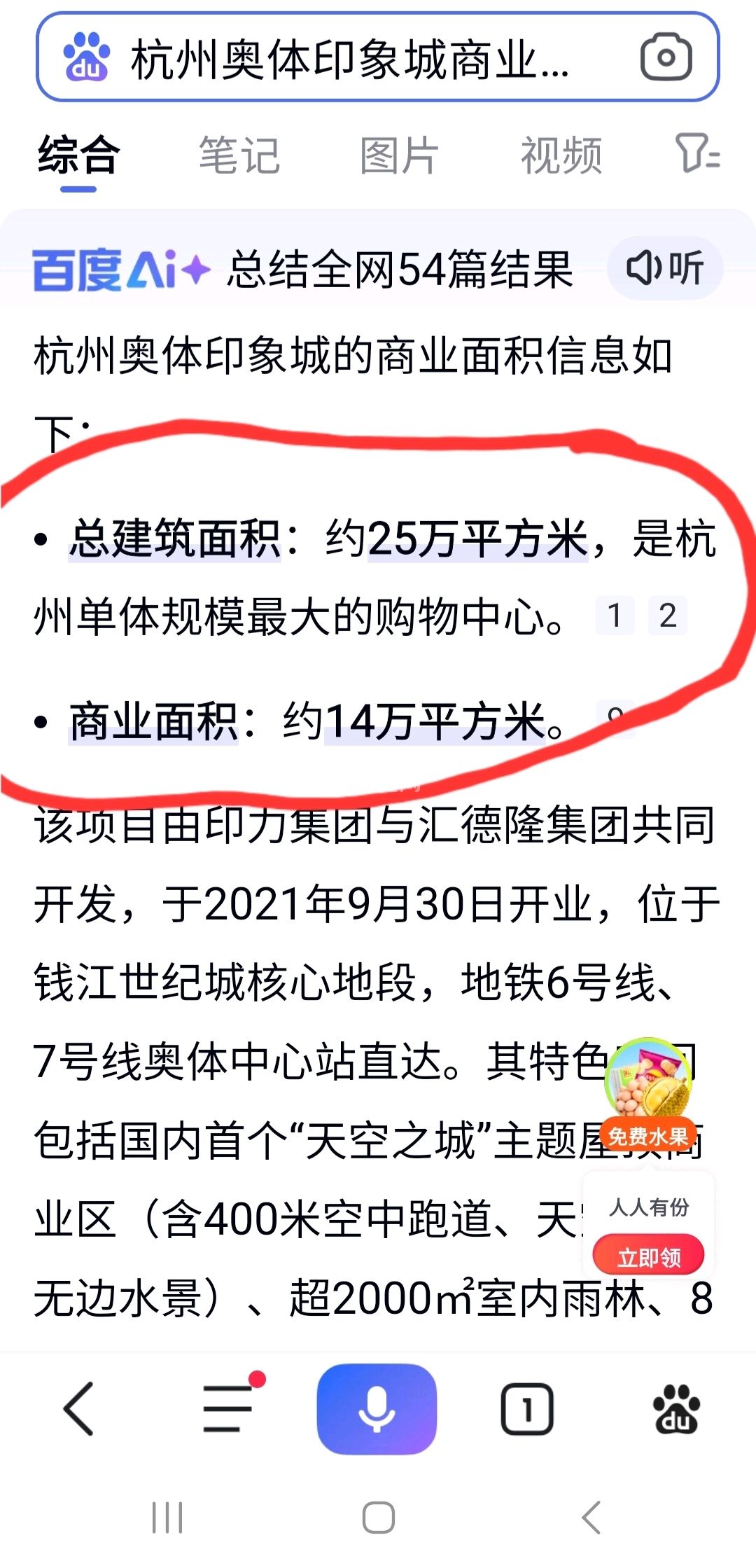Image resolution: width=756 pixels, height=1568 pixels.
Task: Start voice search with microphone button
Action: click(377, 1408)
